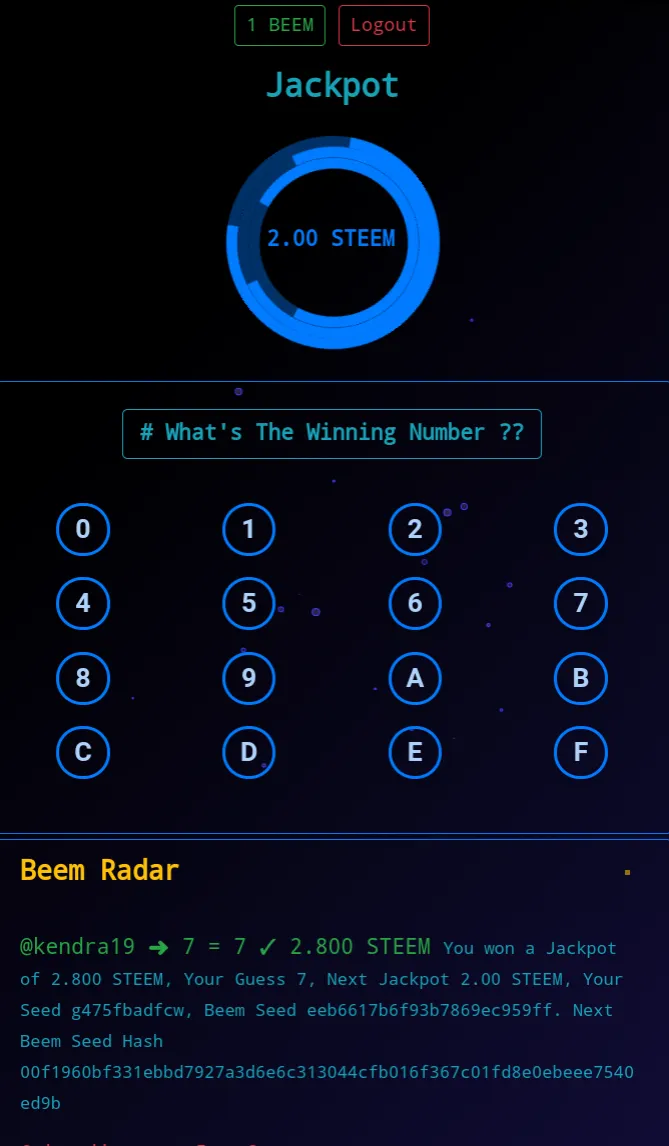Screen dimensions: 669x1146
Task: Guess hex digit A
Action: 415,678
